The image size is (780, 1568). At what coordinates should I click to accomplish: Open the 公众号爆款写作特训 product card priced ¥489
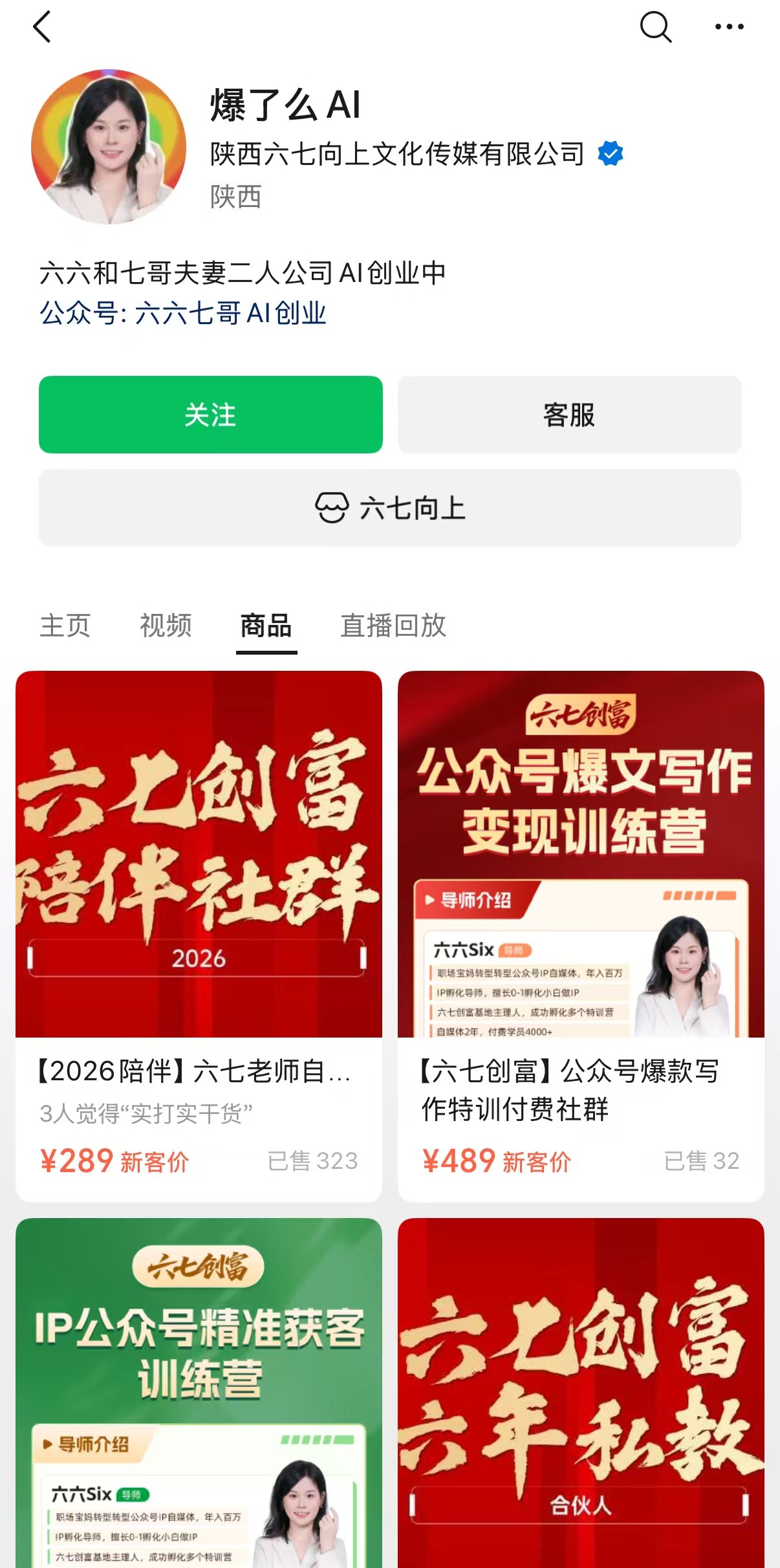[581, 935]
